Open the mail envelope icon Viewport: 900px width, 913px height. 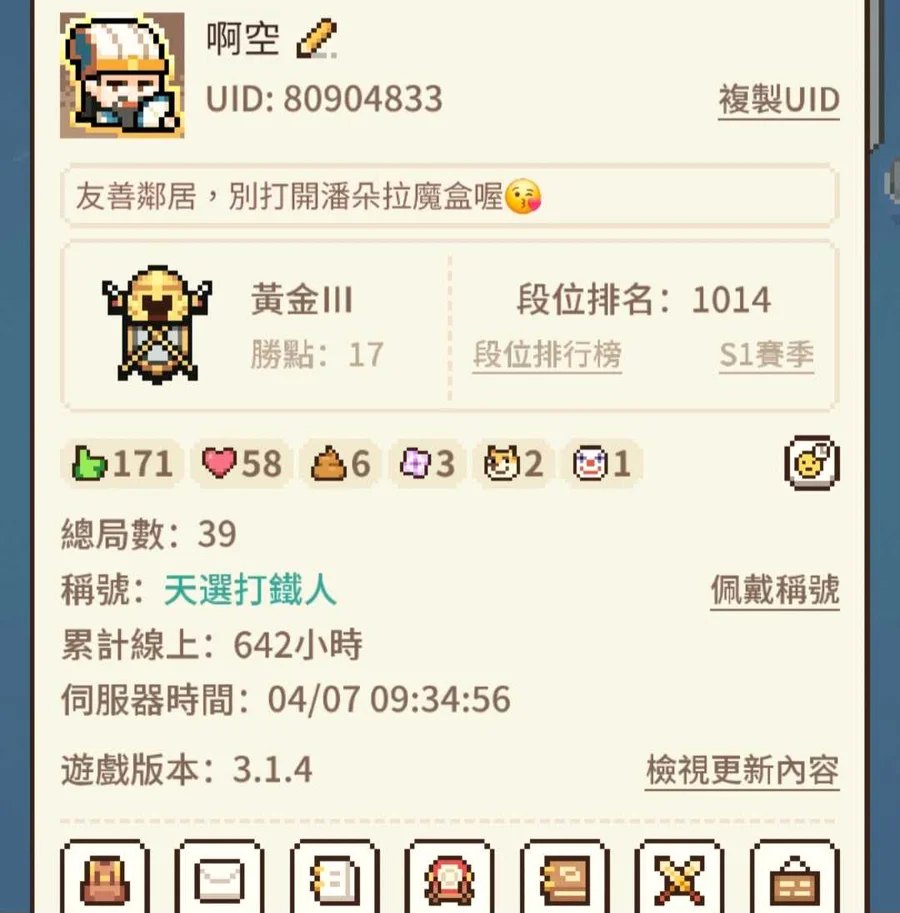point(220,880)
